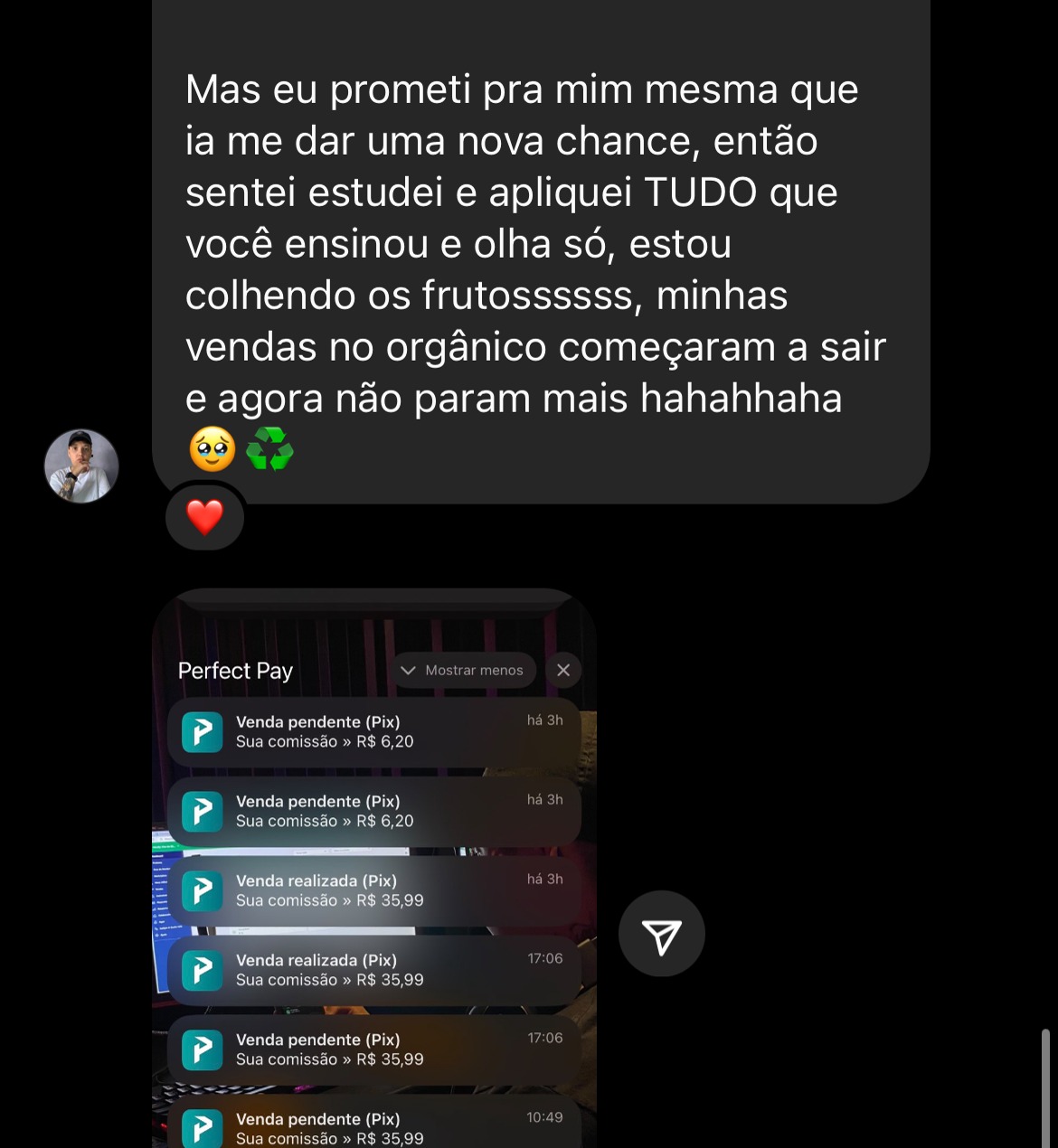Tap the sender's profile picture
Viewport: 1058px width, 1148px height.
(80, 466)
